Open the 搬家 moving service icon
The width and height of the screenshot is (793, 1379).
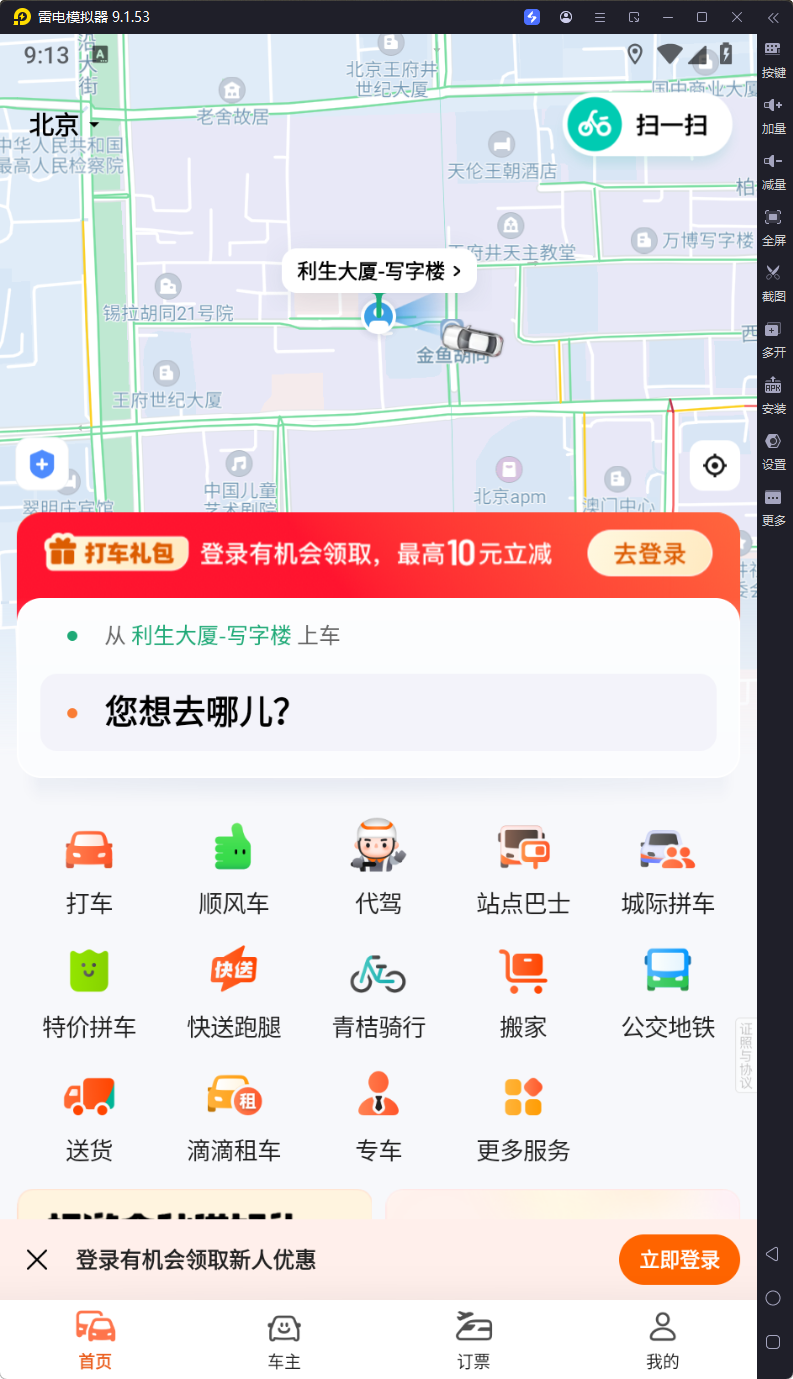click(x=523, y=992)
